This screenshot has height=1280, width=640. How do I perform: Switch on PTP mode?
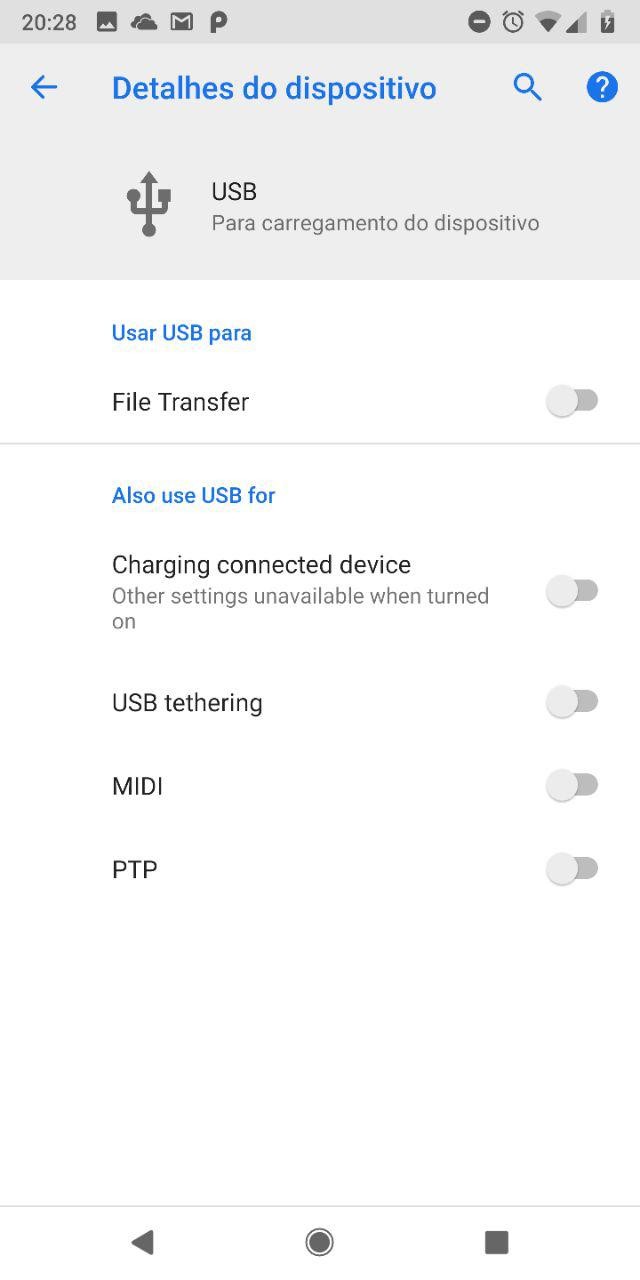tap(572, 869)
